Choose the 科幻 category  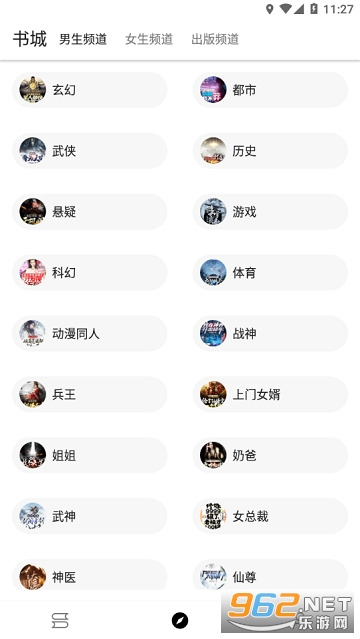click(x=90, y=273)
